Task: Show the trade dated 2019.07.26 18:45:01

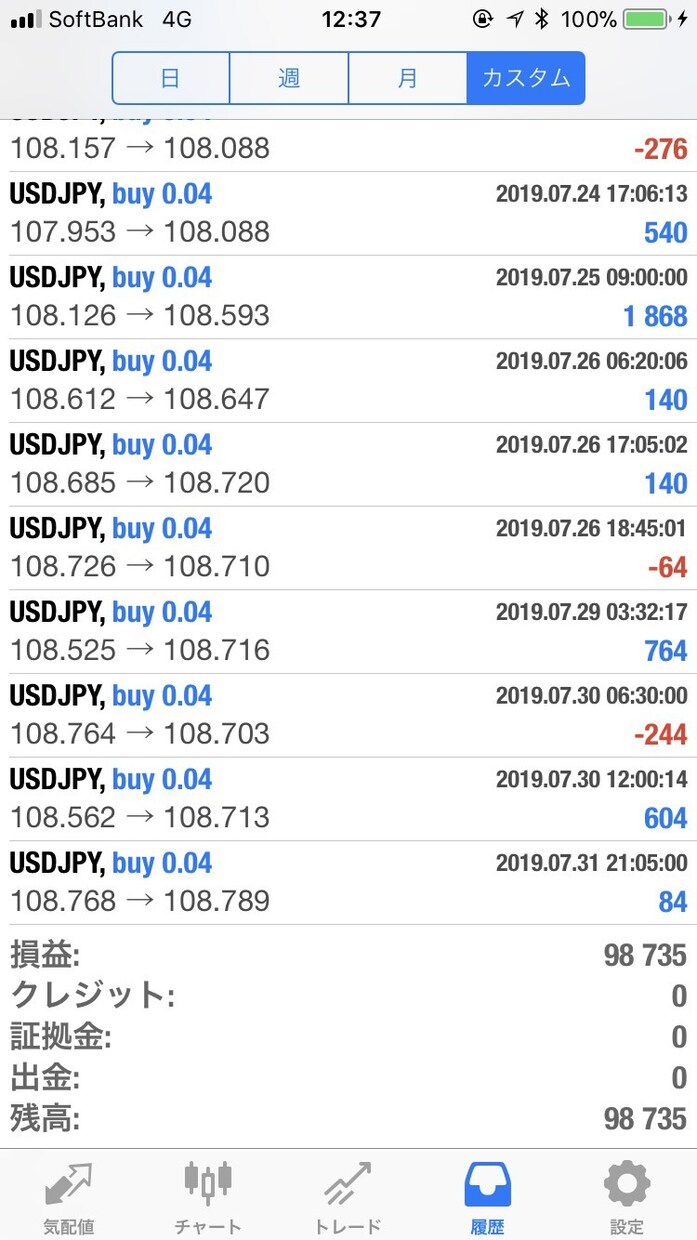Action: coord(348,548)
